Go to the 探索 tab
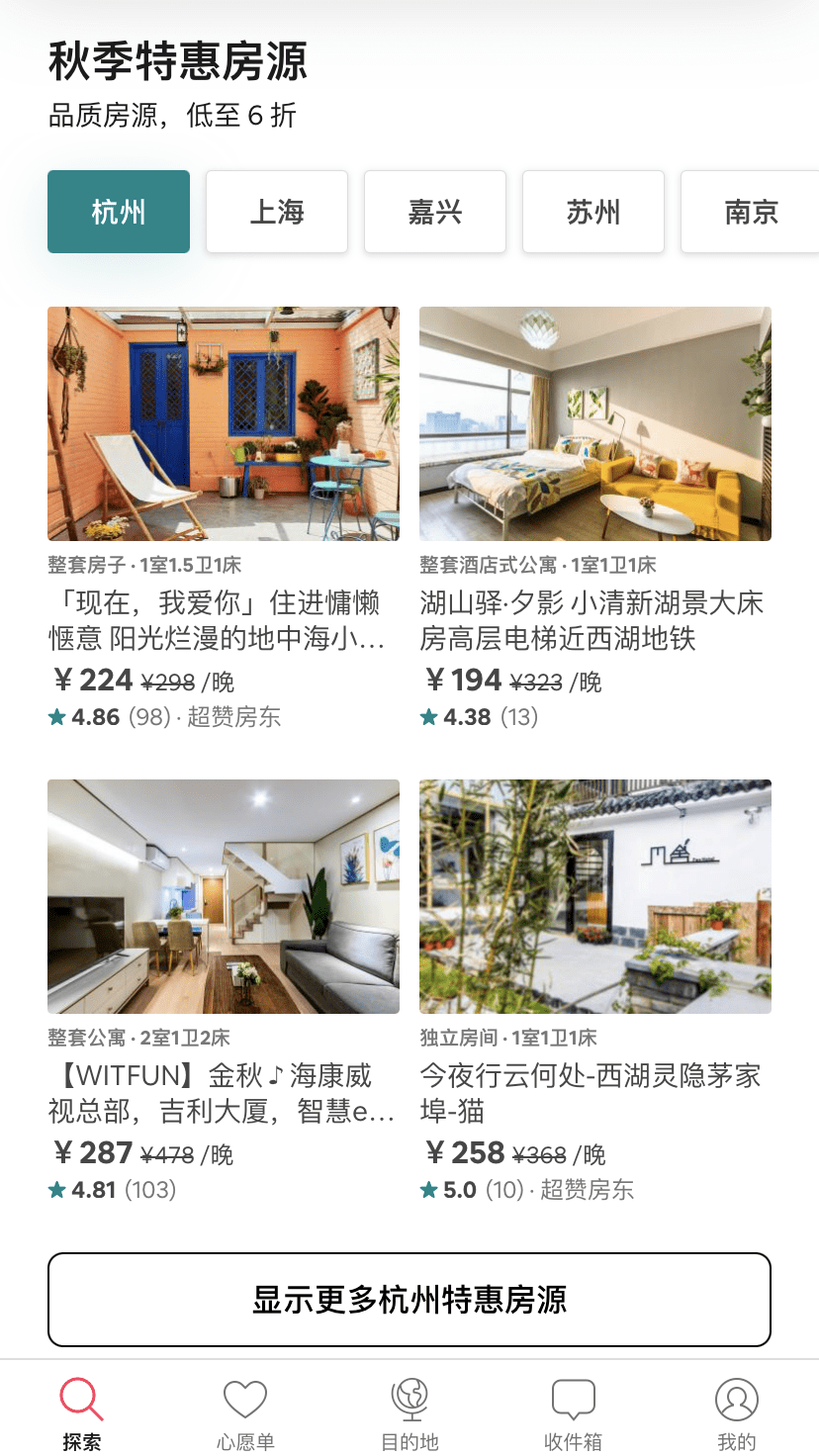This screenshot has height=1456, width=819. (x=82, y=1414)
